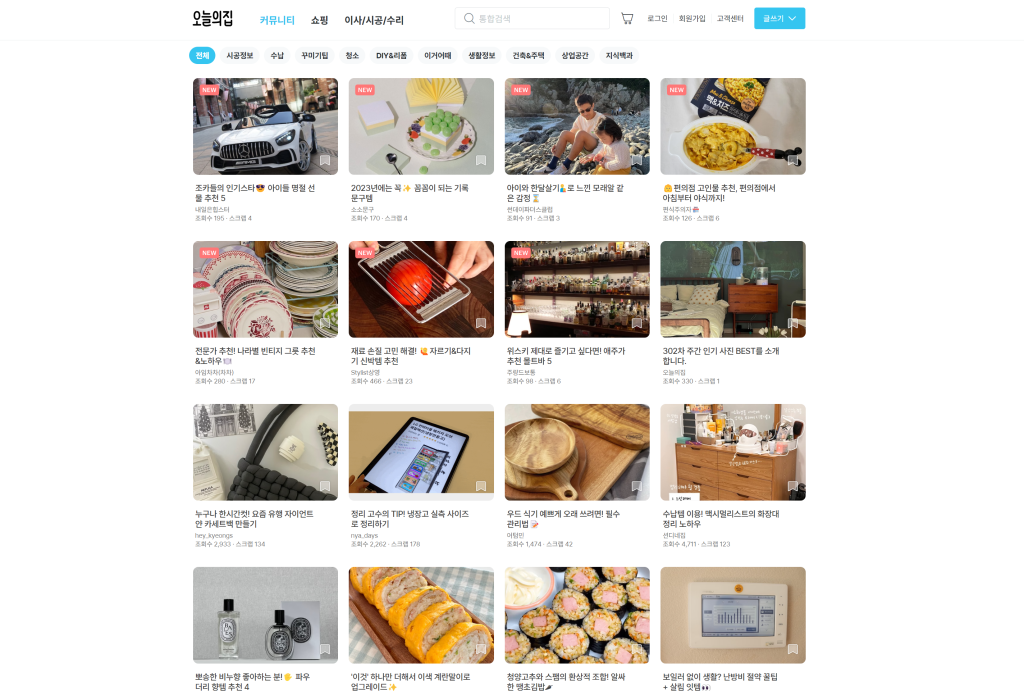This screenshot has height=691, width=1024.
Task: Go to 고객센터
Action: (x=730, y=18)
